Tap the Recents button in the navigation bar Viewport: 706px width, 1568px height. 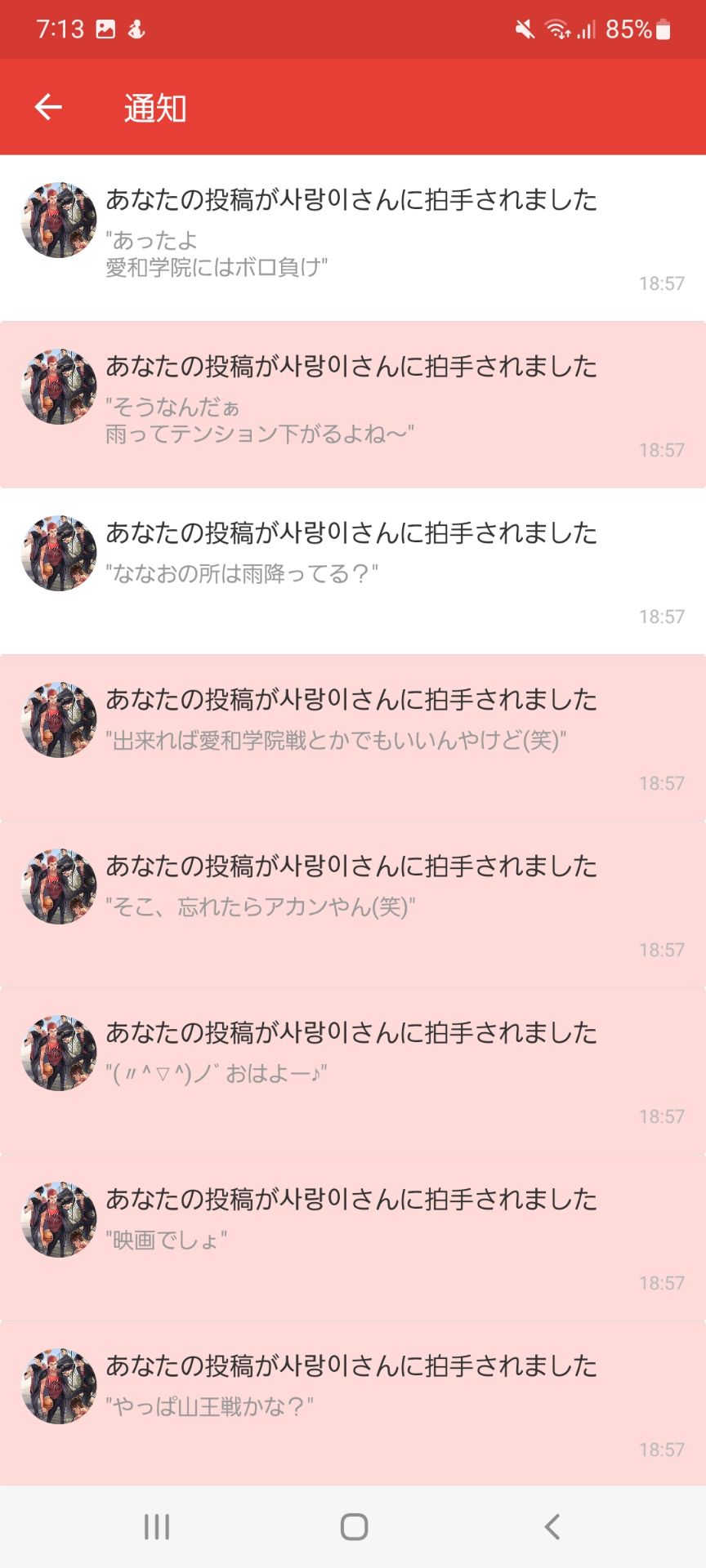click(x=155, y=1524)
